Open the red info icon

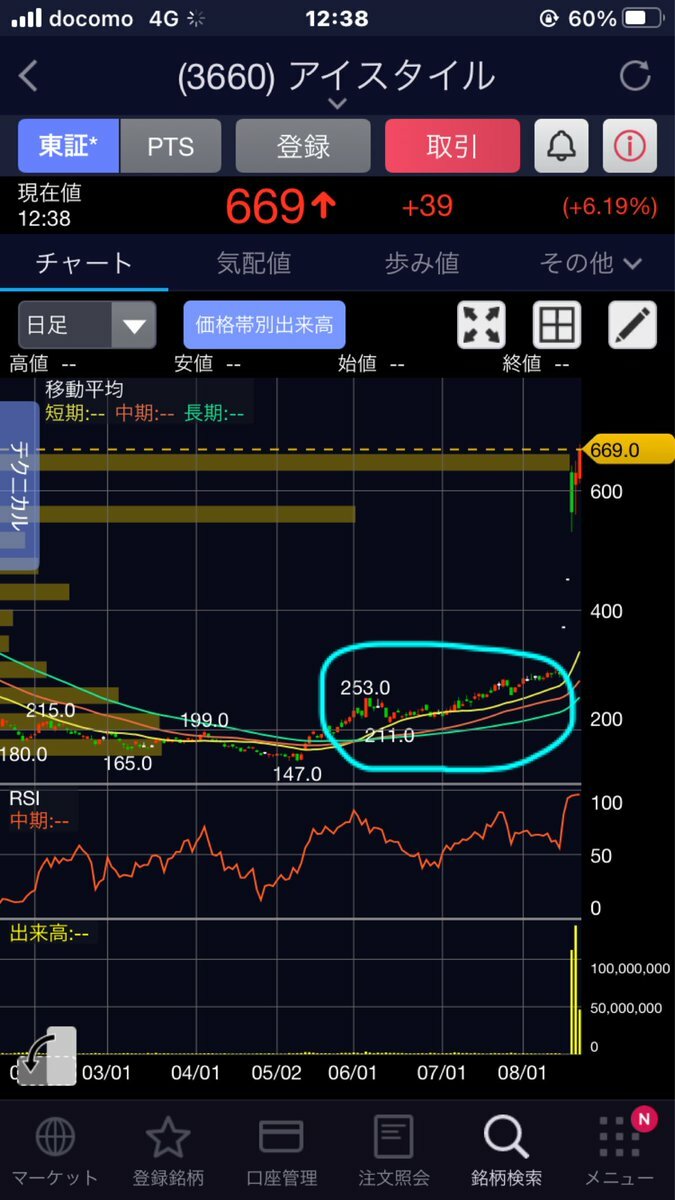[x=629, y=146]
